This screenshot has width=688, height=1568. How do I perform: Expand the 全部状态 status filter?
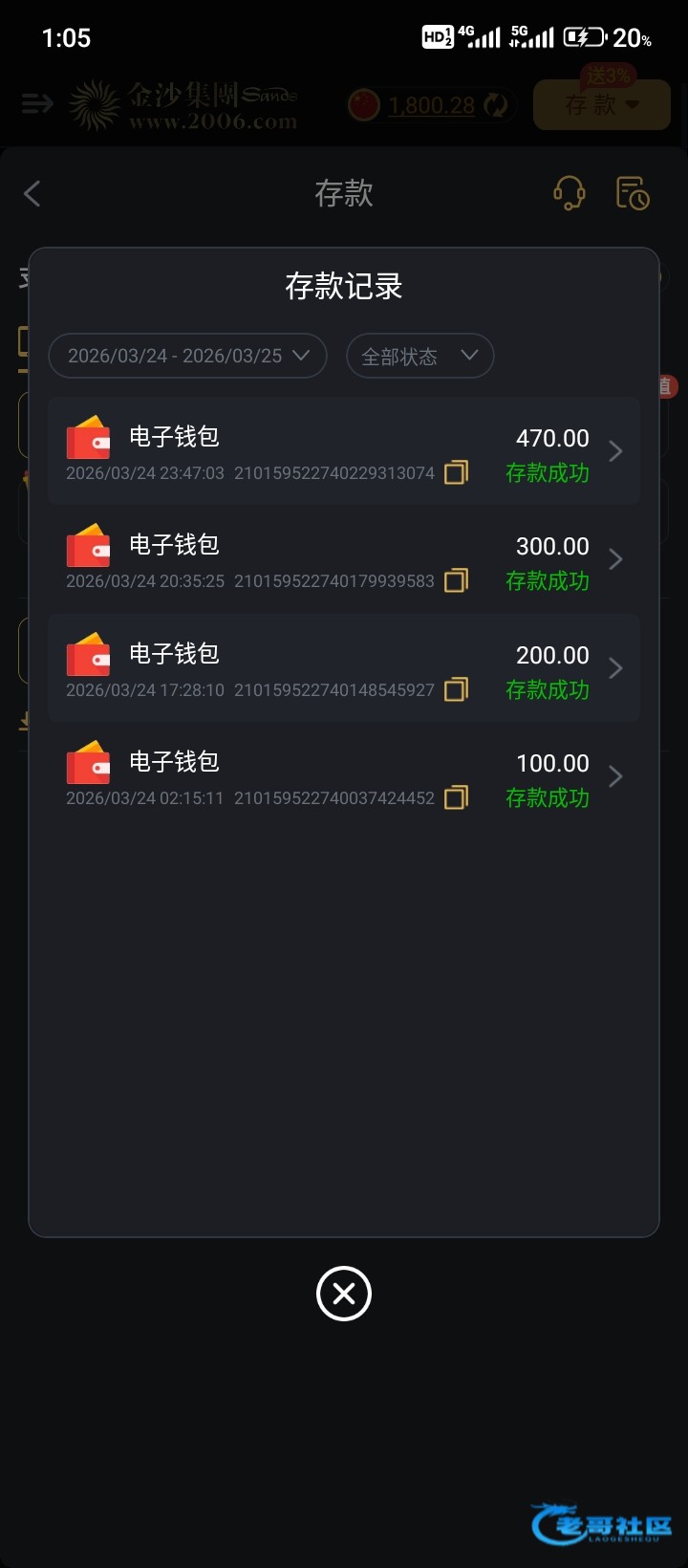(419, 356)
